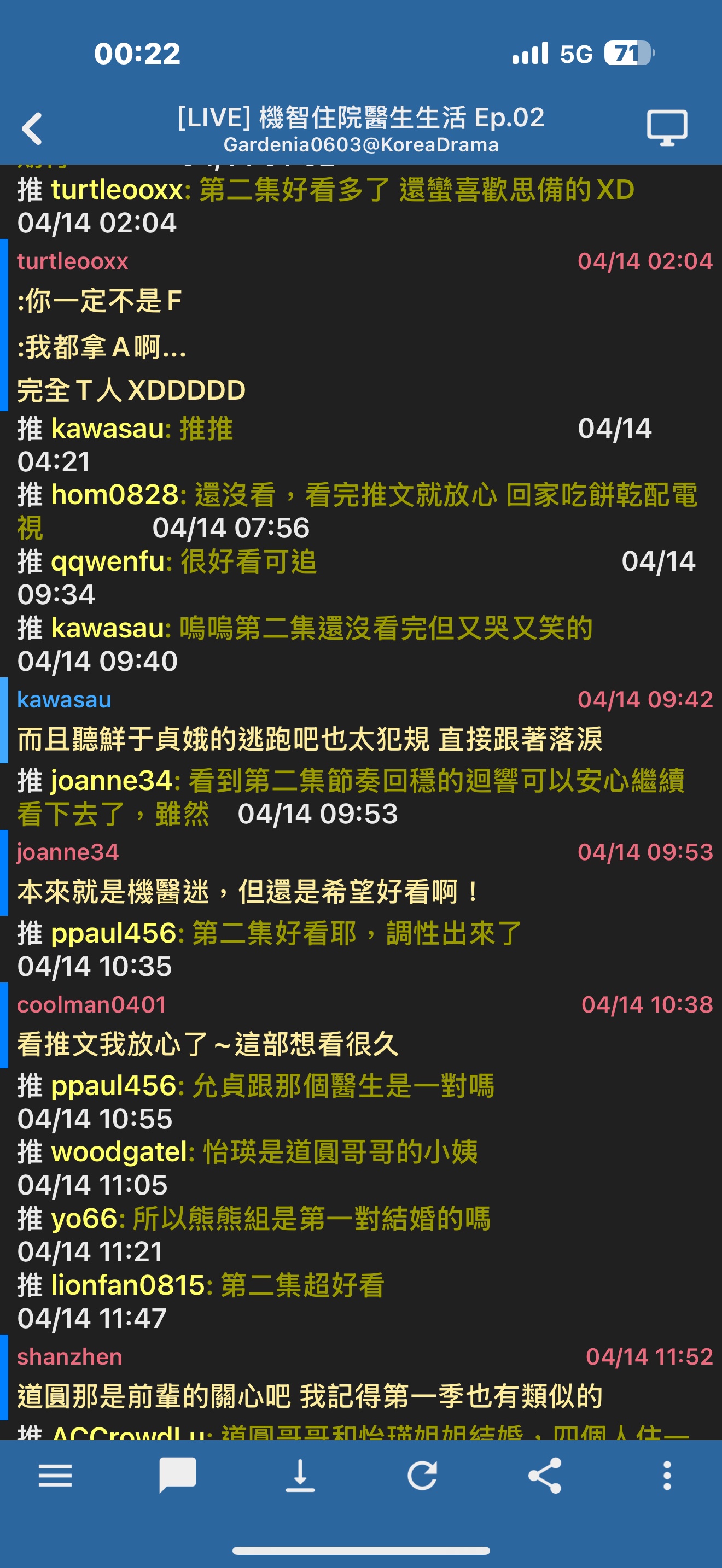Tap the comment bubble to reply
Image resolution: width=722 pixels, height=1568 pixels.
178,1476
